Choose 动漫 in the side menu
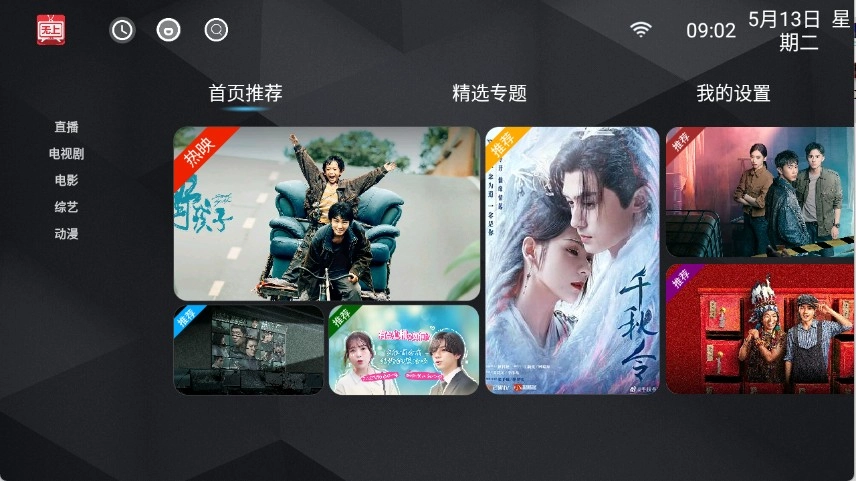856x481 pixels. pyautogui.click(x=66, y=234)
